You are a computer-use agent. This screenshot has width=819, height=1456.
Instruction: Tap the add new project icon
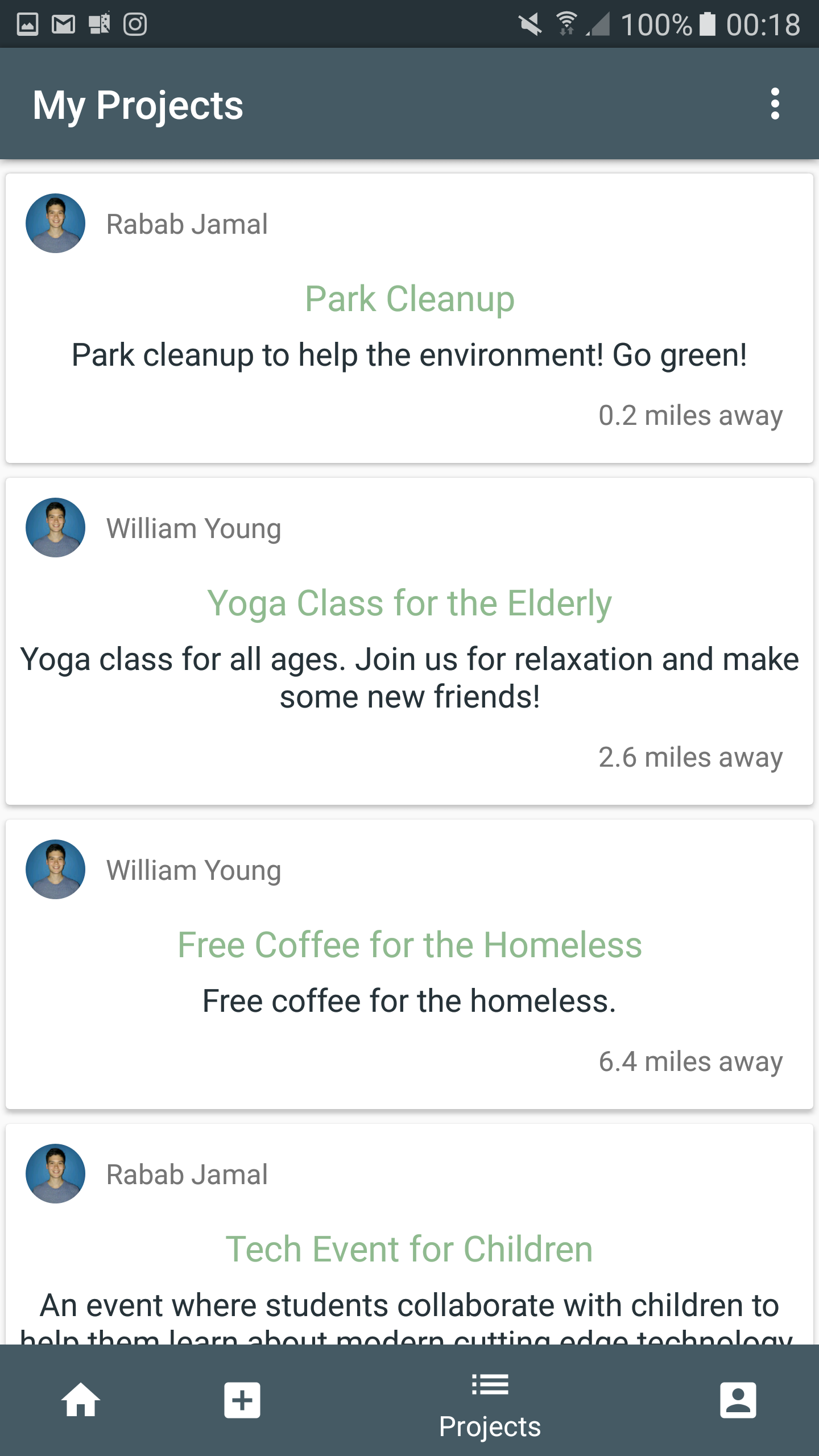pyautogui.click(x=242, y=1400)
